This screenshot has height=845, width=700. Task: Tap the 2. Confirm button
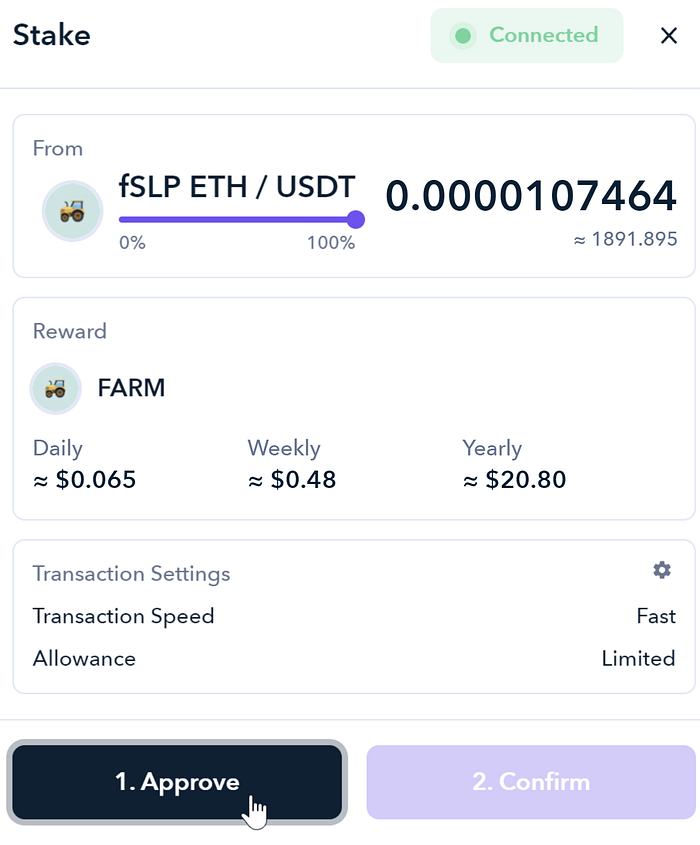[531, 782]
